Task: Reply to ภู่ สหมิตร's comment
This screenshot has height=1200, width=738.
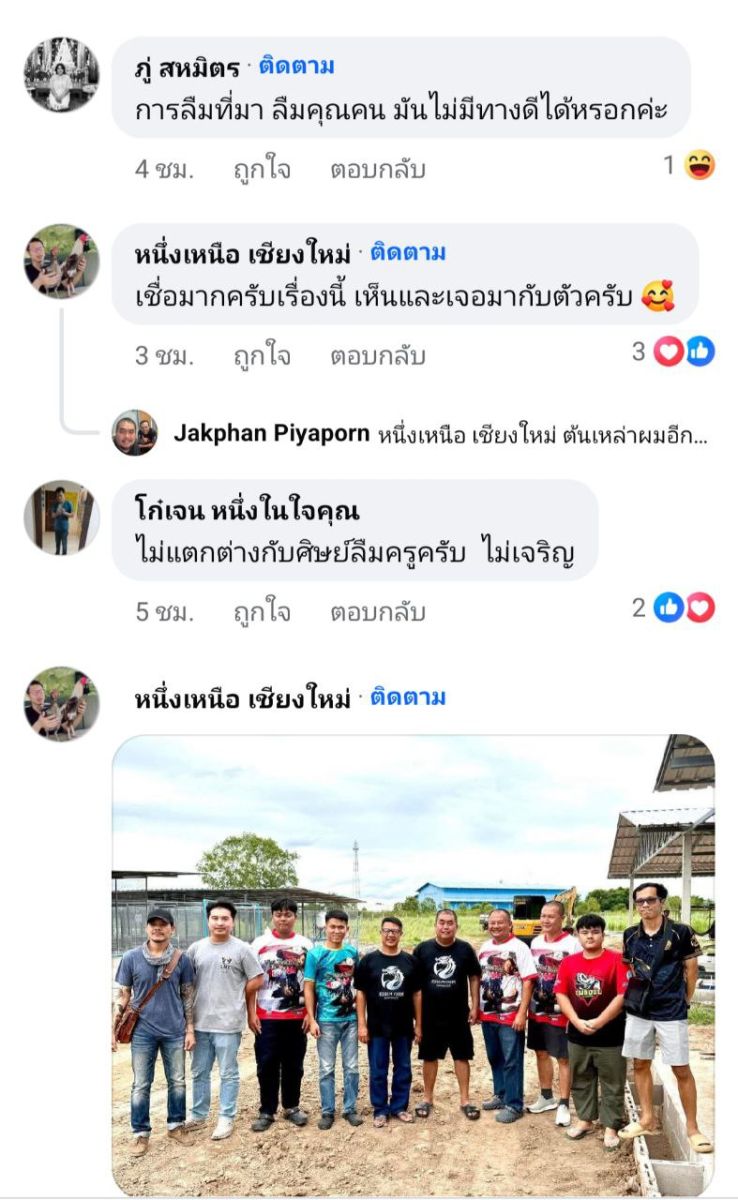Action: [x=377, y=169]
